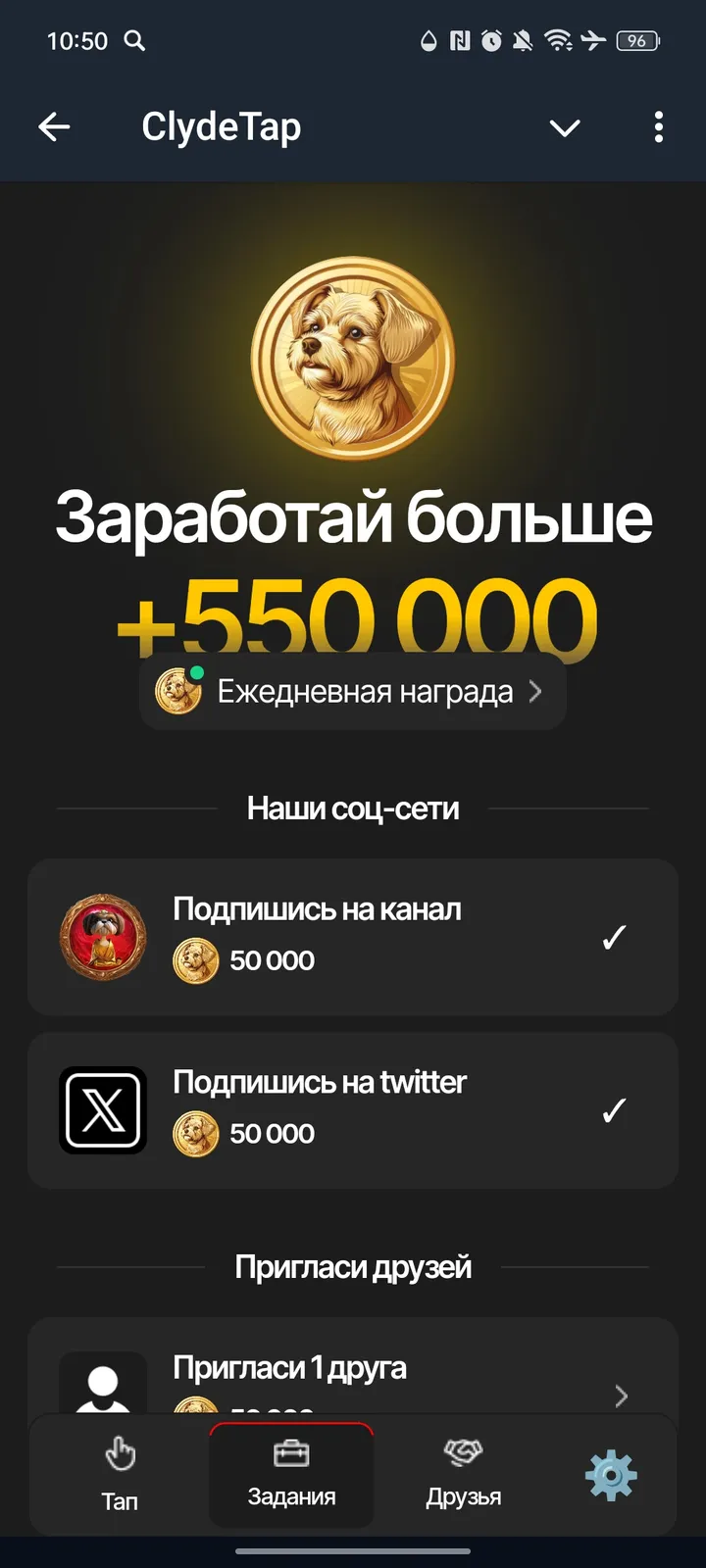Open the Подпишись на канал task

coord(352,937)
